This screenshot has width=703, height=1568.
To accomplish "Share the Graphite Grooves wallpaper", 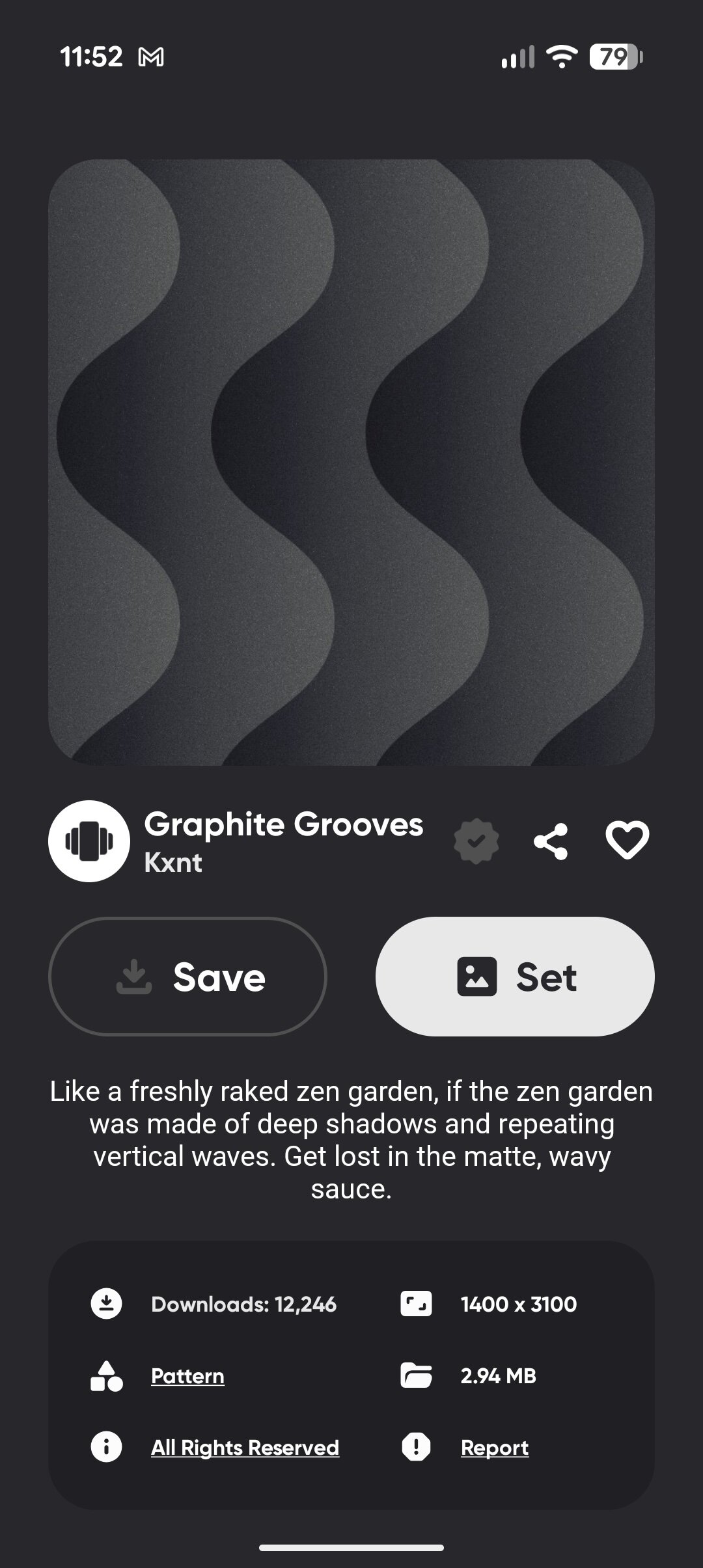I will click(x=551, y=841).
